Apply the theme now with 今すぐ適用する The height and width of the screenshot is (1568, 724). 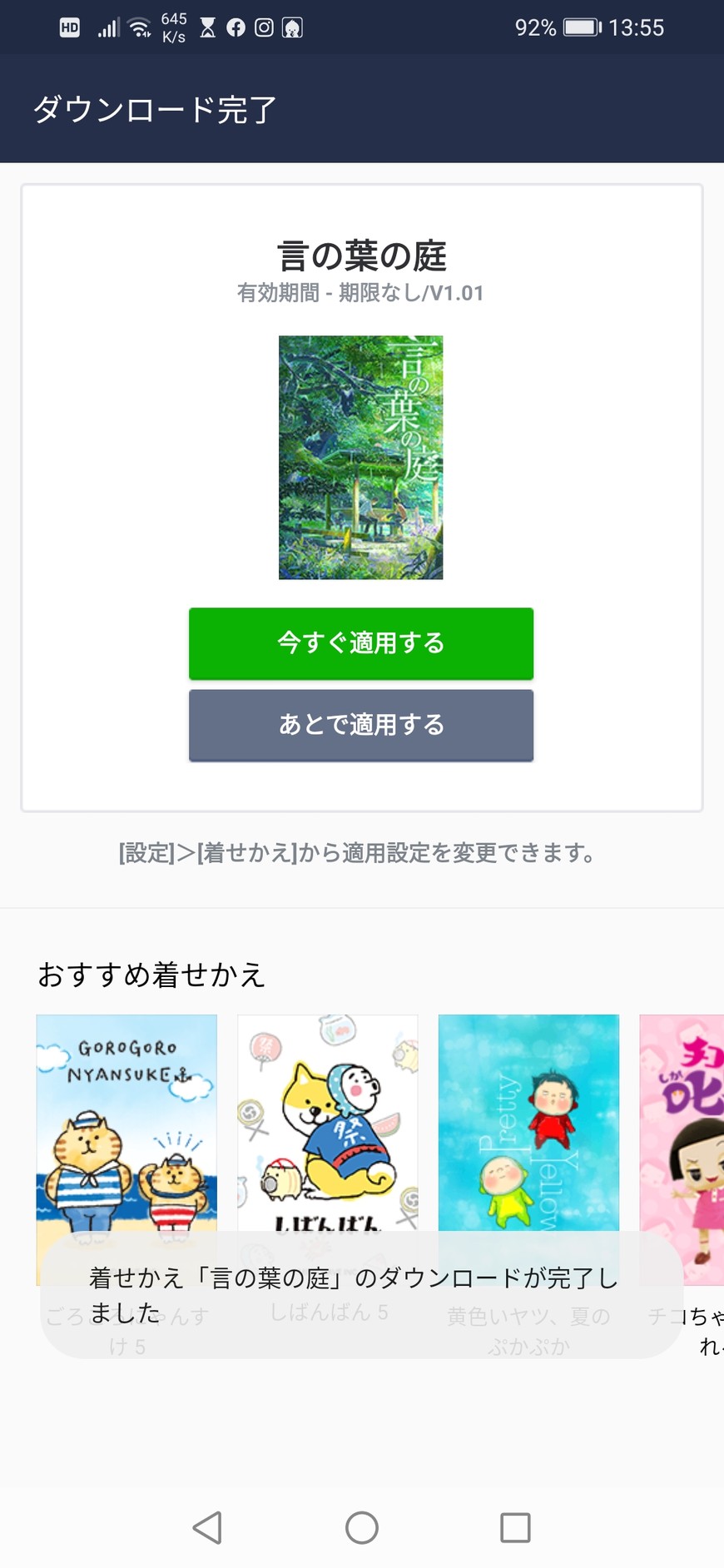pos(360,643)
